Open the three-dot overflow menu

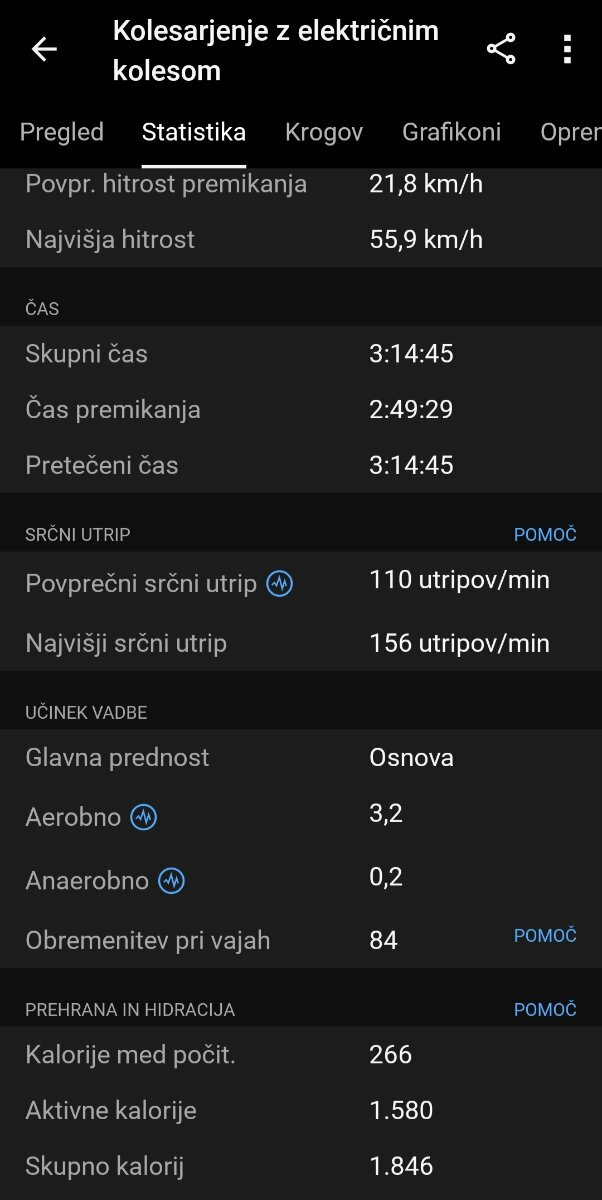click(x=567, y=49)
